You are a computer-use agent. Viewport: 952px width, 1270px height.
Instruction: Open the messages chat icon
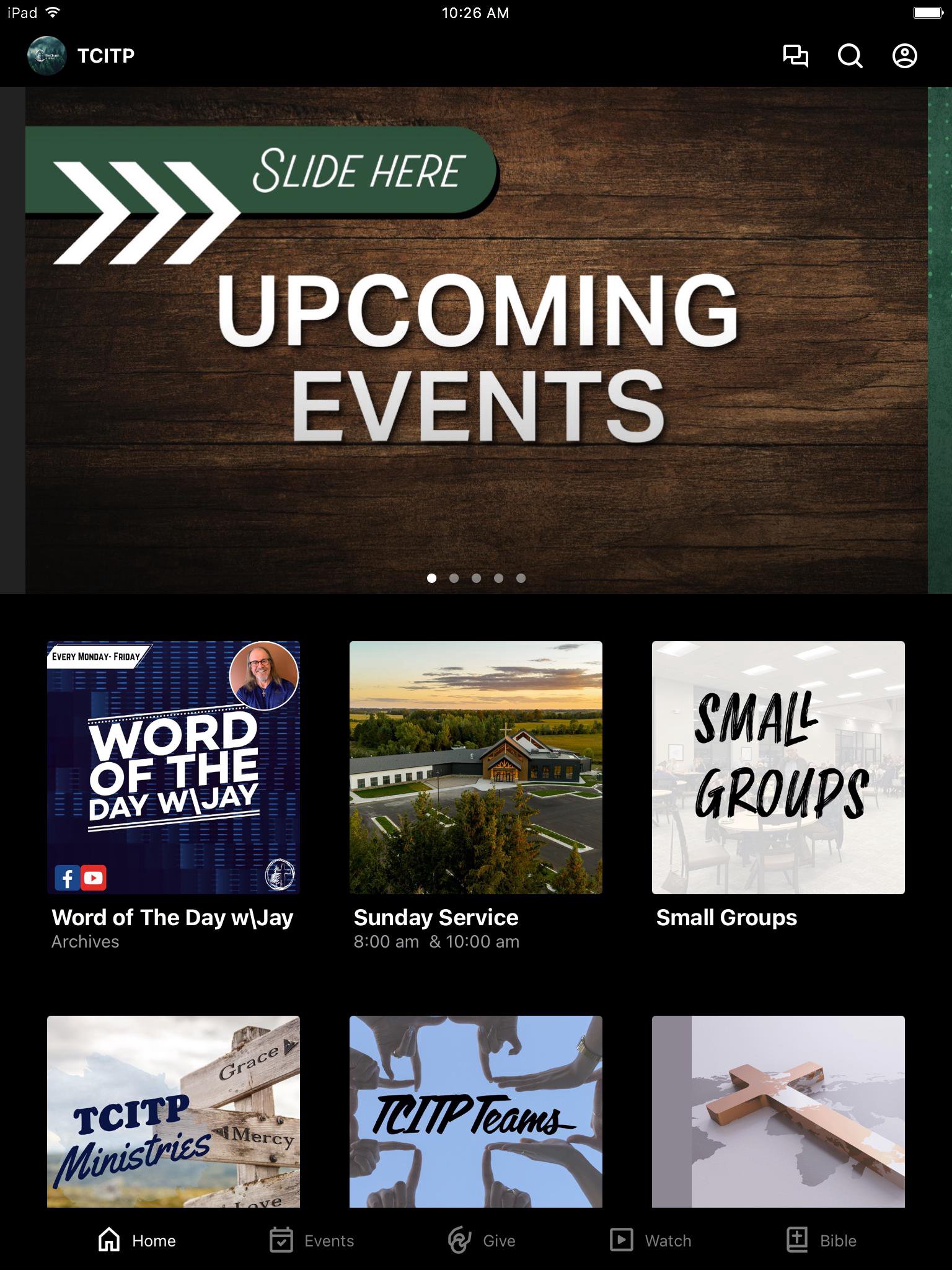click(x=795, y=56)
